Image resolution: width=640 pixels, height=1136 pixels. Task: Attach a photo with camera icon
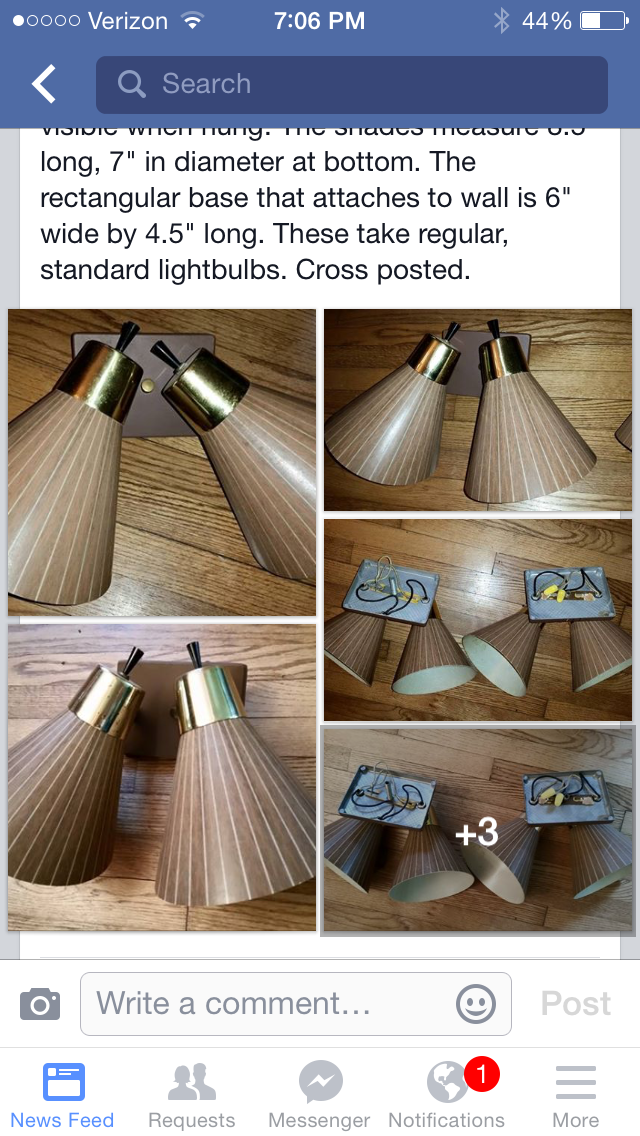pos(40,1003)
